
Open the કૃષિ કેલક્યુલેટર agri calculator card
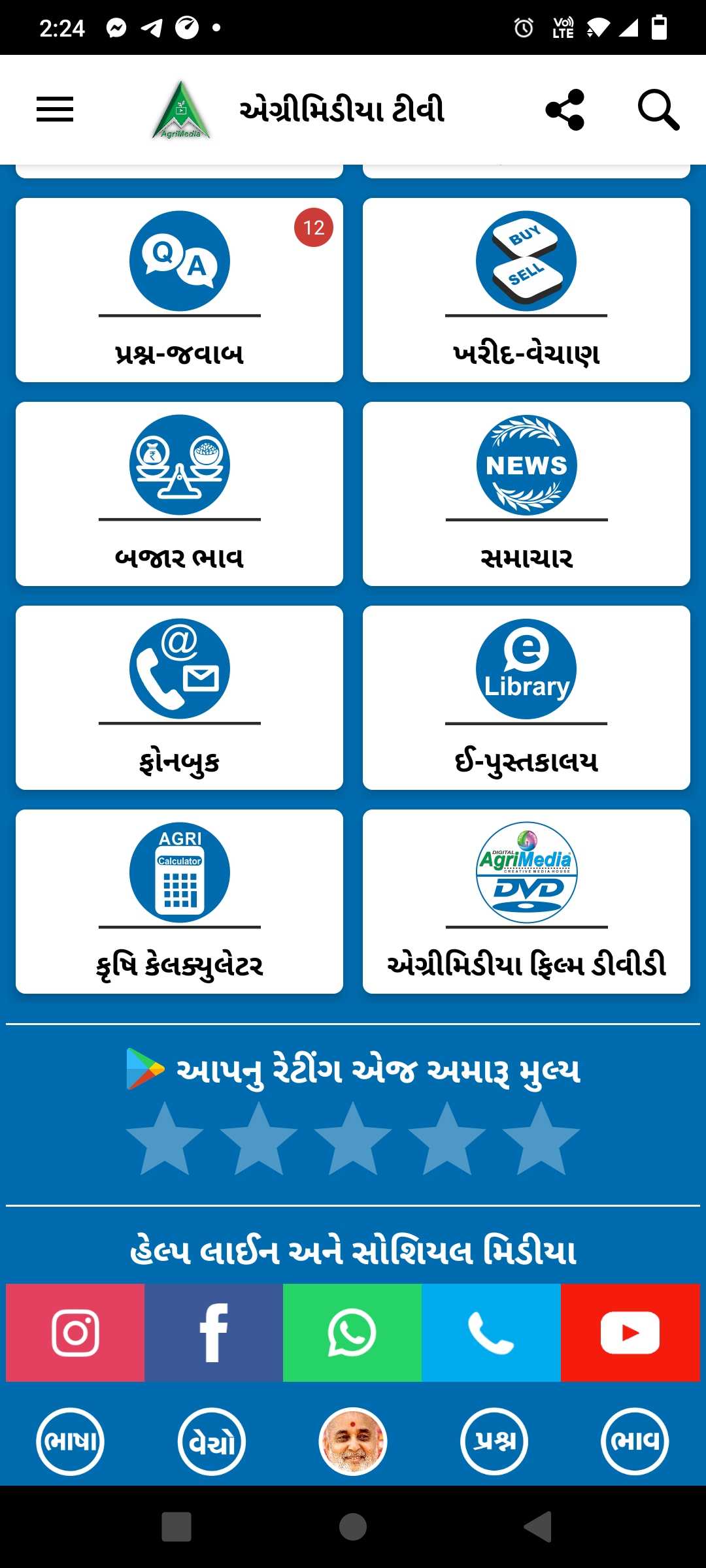coord(179,902)
